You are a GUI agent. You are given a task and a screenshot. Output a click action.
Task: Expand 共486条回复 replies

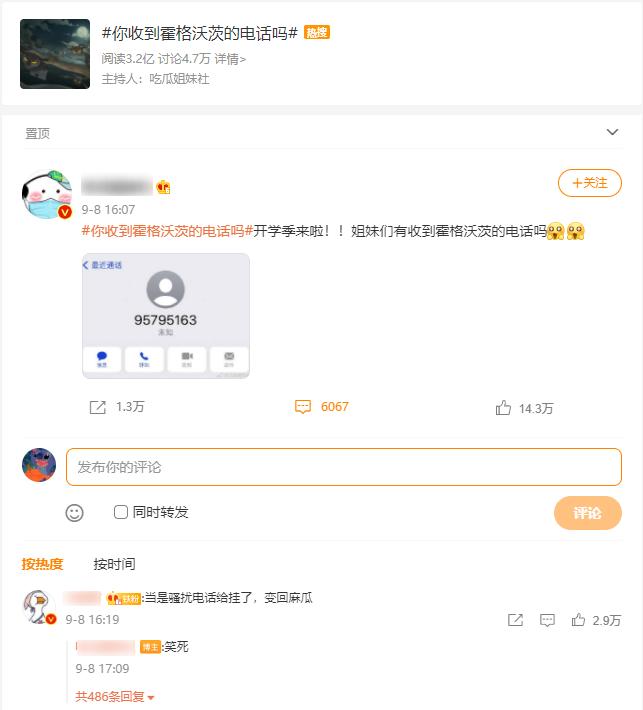click(115, 697)
